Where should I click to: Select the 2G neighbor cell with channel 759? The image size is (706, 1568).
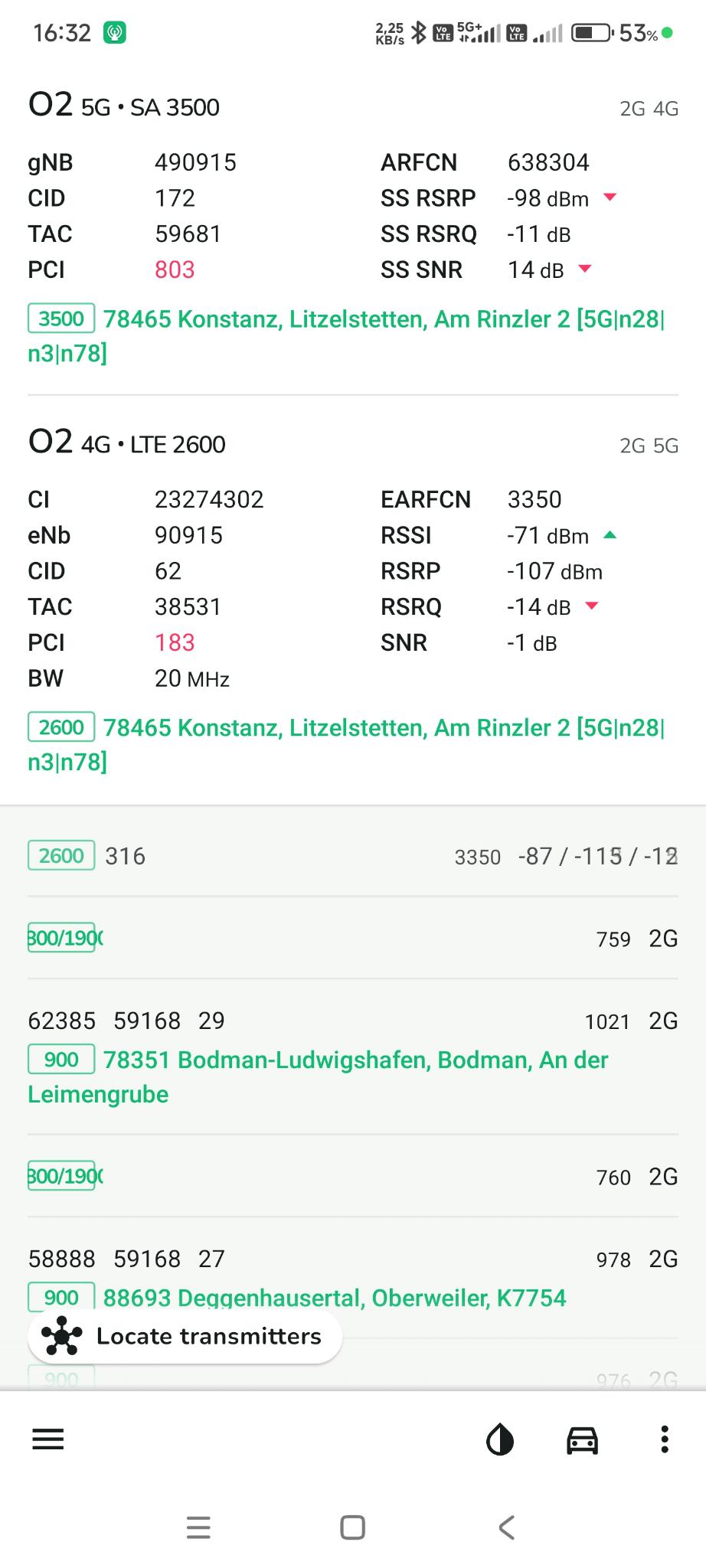coord(352,938)
